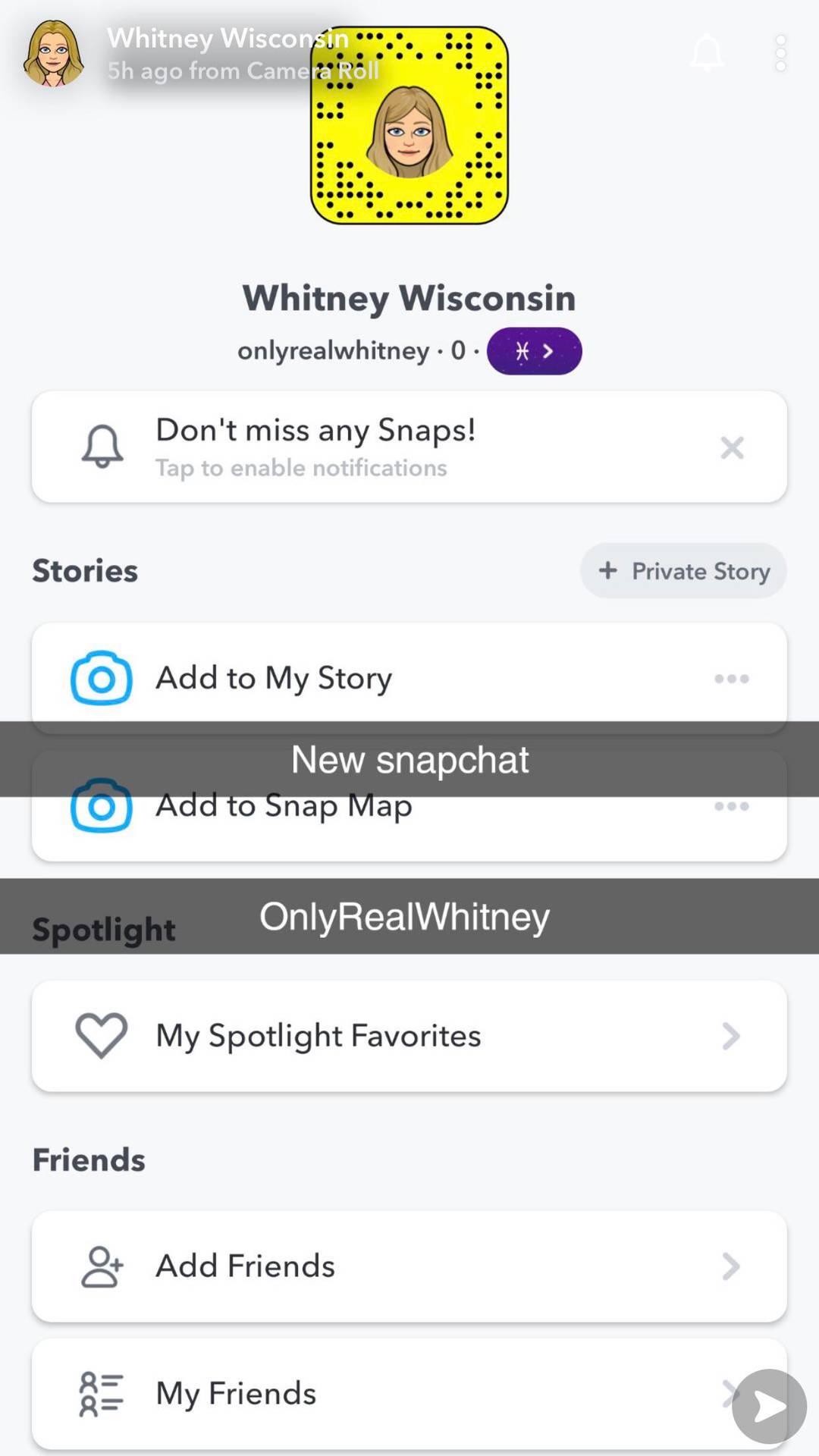819x1456 pixels.
Task: Open the Stories section Private Story option
Action: pos(682,570)
